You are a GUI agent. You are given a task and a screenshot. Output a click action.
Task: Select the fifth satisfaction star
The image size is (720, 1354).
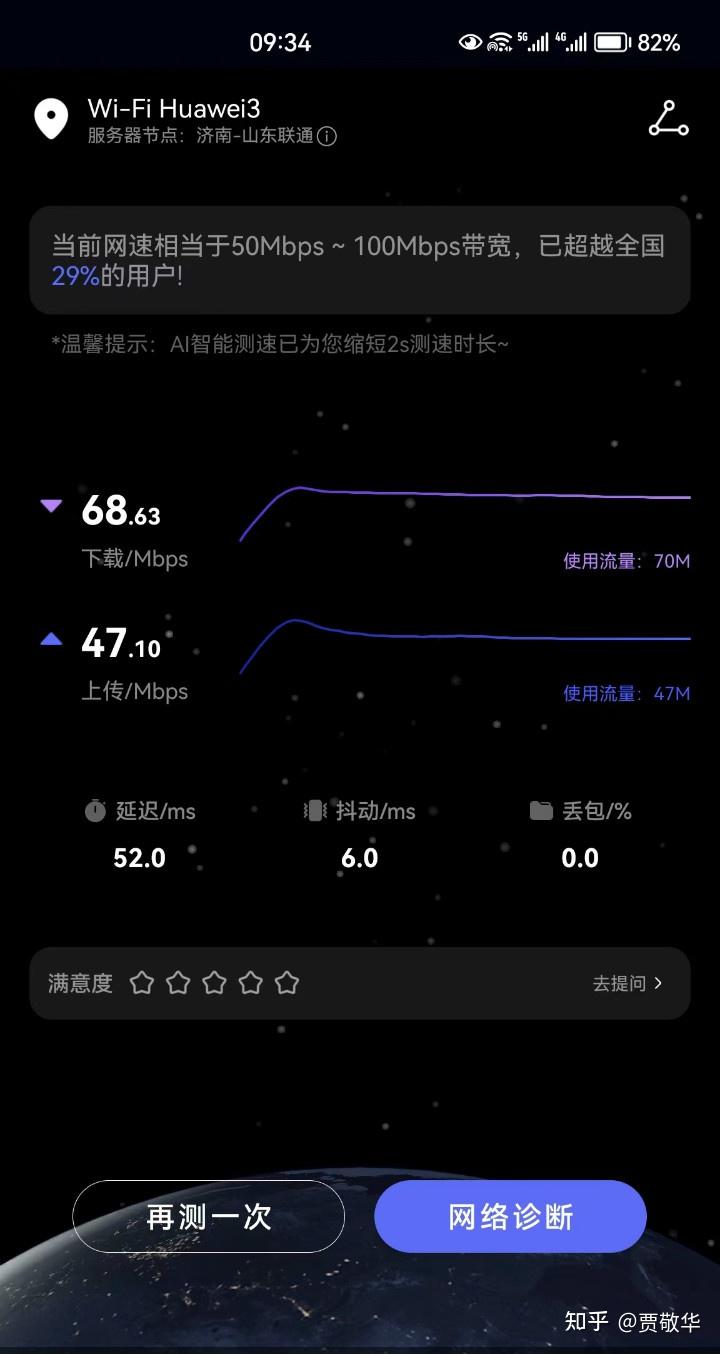pos(287,983)
